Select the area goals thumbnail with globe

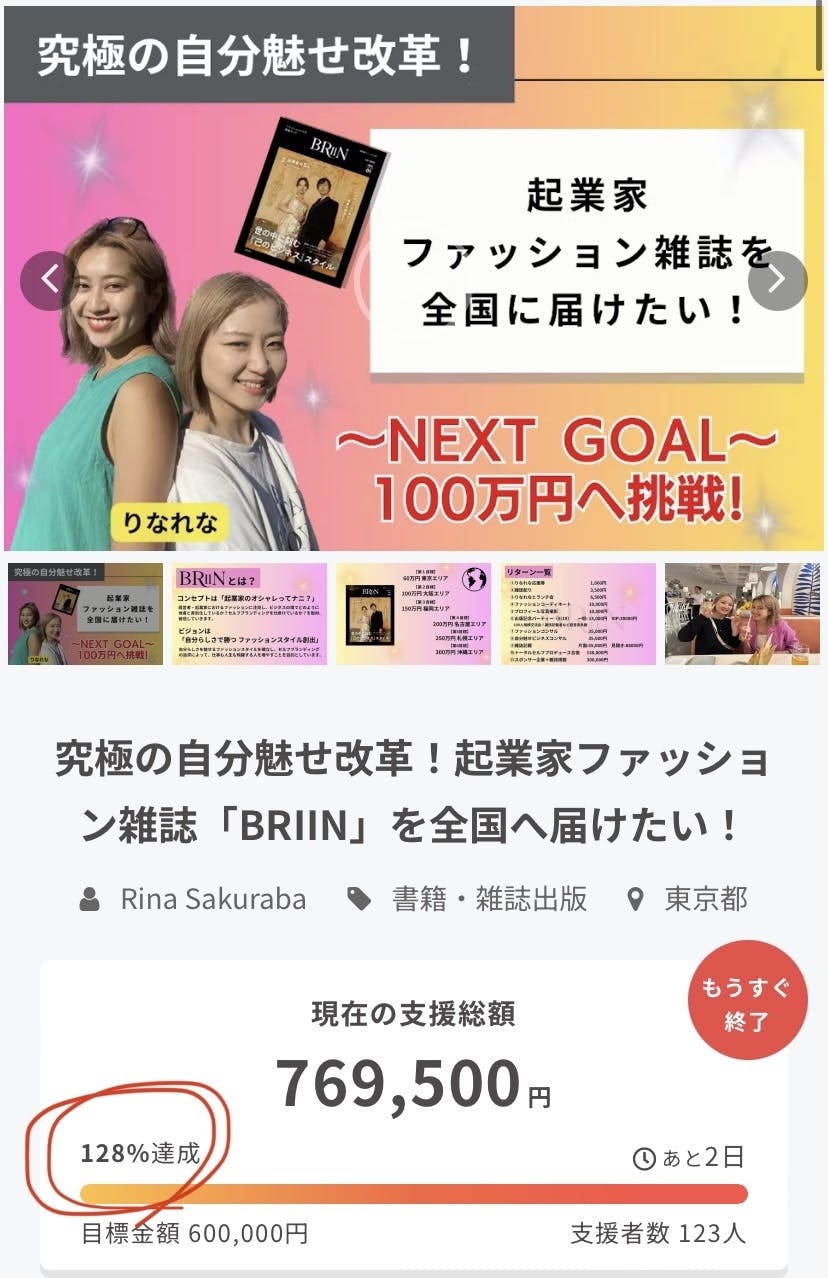413,613
